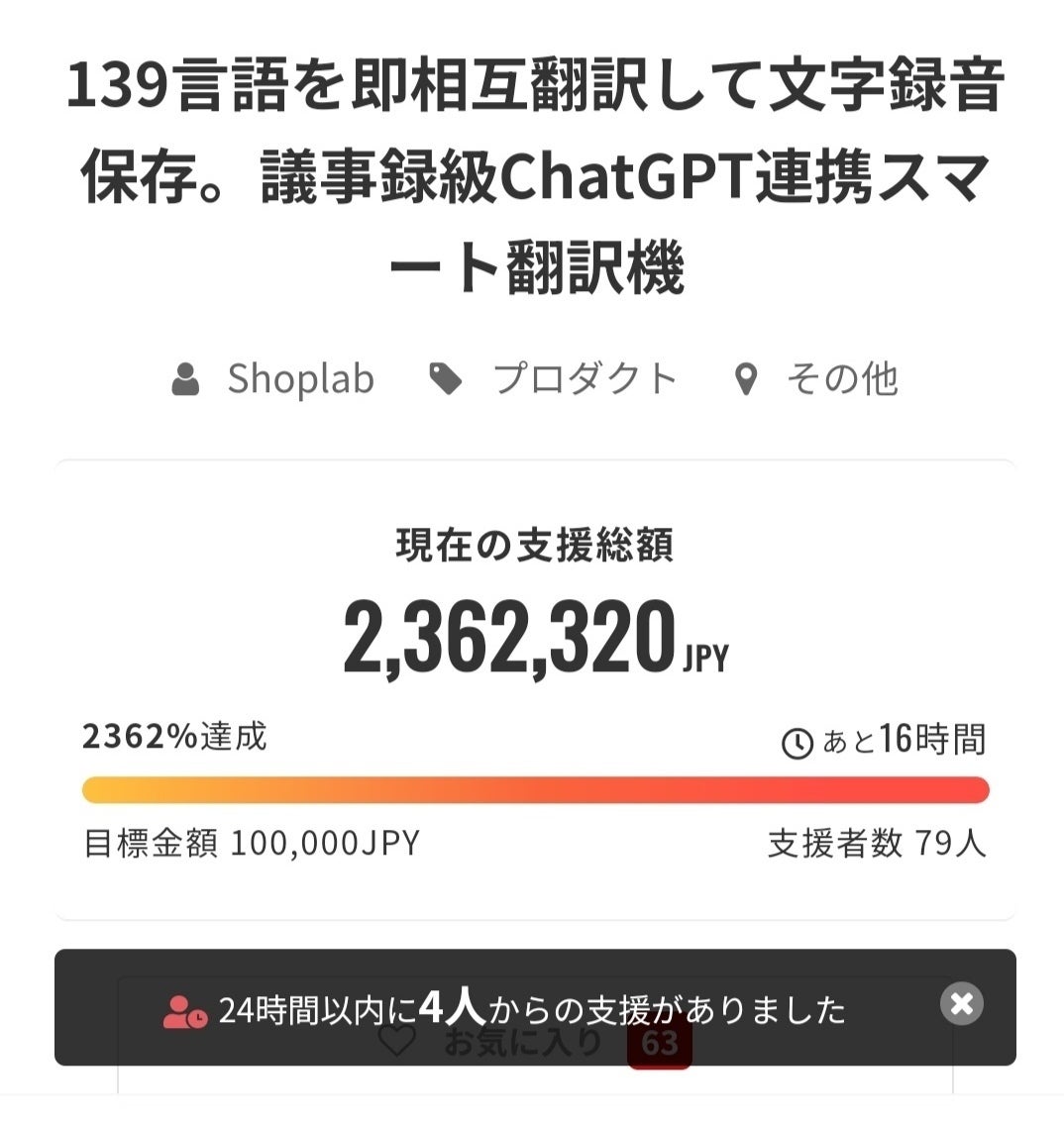
Task: Dismiss the recent supporters notification banner
Action: (x=961, y=1003)
